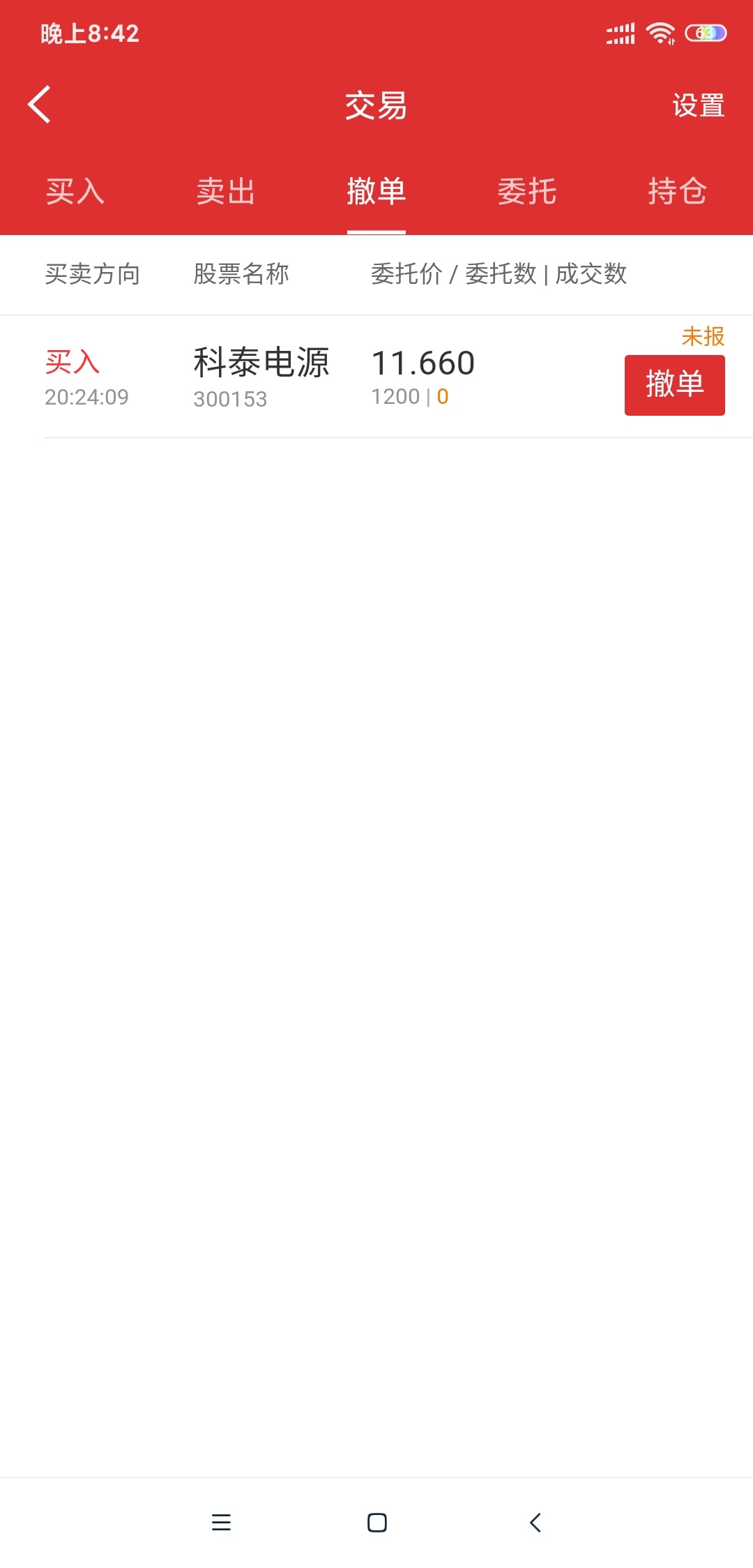View the 持仓 tab
The width and height of the screenshot is (753, 1568).
pos(678,191)
